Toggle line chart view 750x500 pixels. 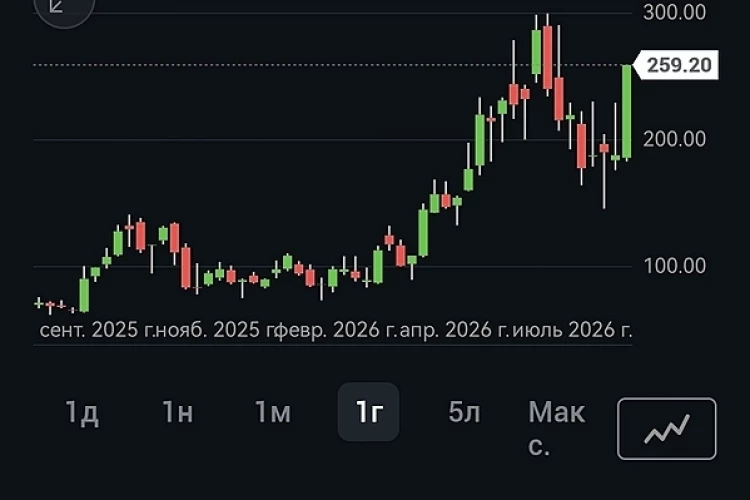pos(667,429)
